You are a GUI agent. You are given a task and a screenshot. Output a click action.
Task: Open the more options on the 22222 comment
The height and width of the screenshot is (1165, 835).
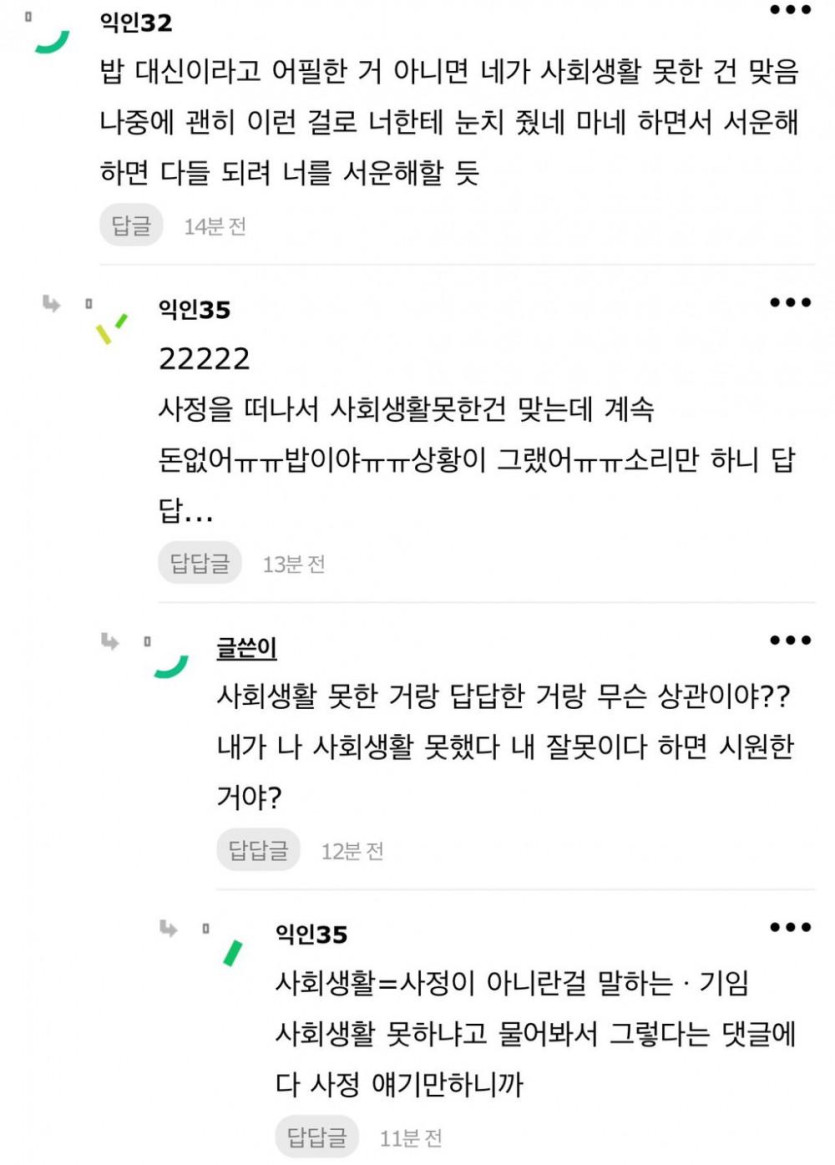coord(790,303)
